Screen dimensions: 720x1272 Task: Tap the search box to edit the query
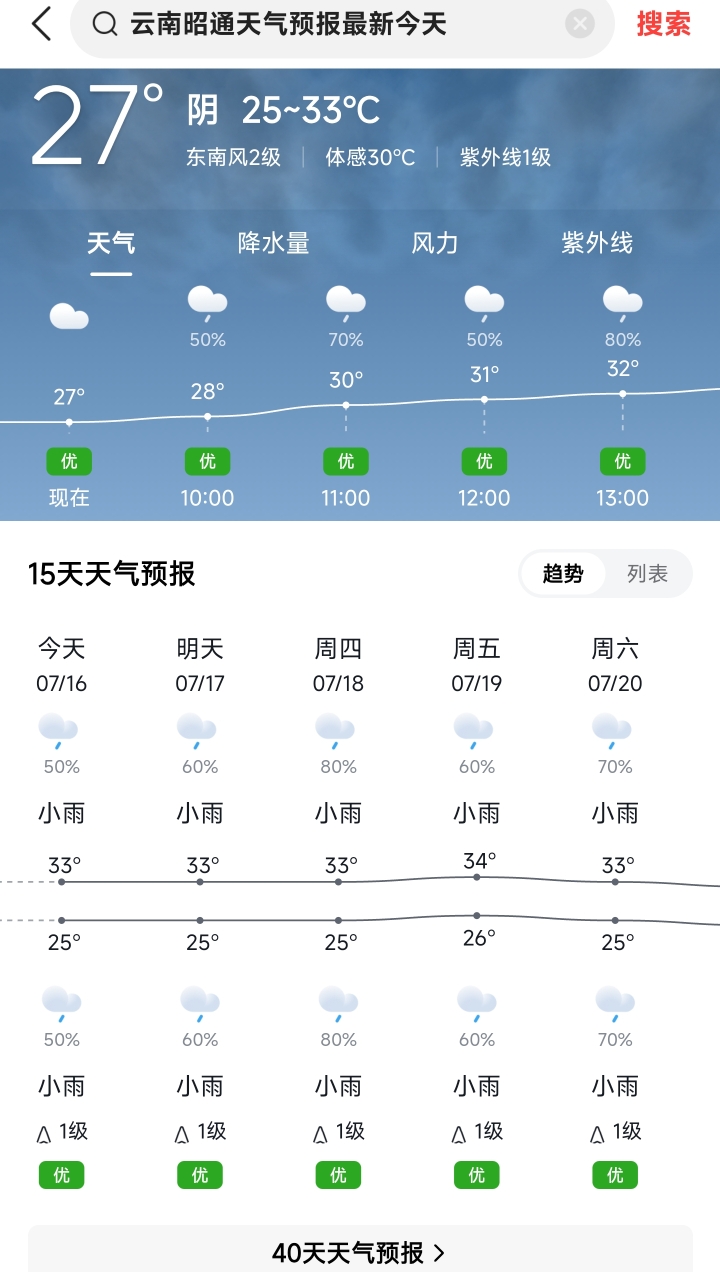coord(330,24)
